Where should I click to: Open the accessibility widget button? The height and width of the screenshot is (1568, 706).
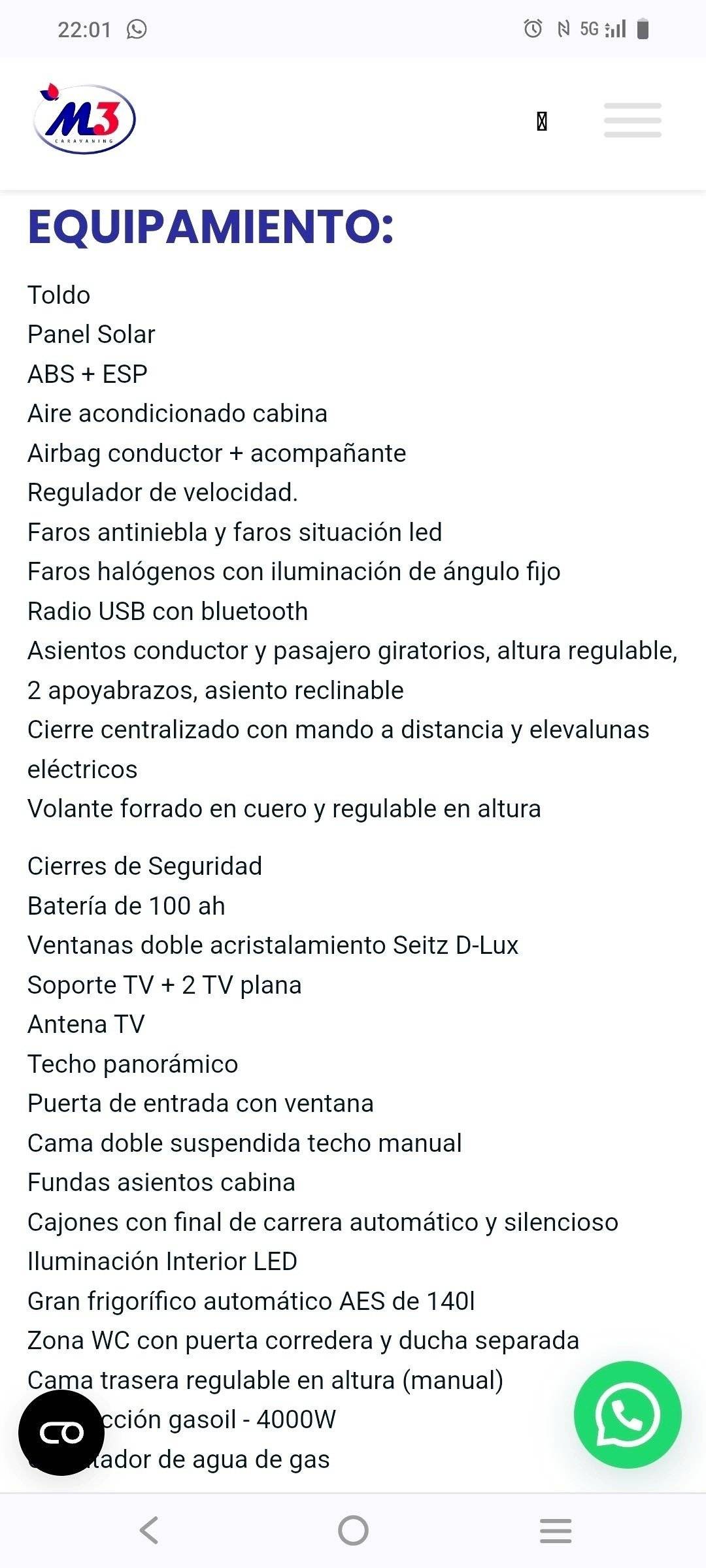point(61,1433)
